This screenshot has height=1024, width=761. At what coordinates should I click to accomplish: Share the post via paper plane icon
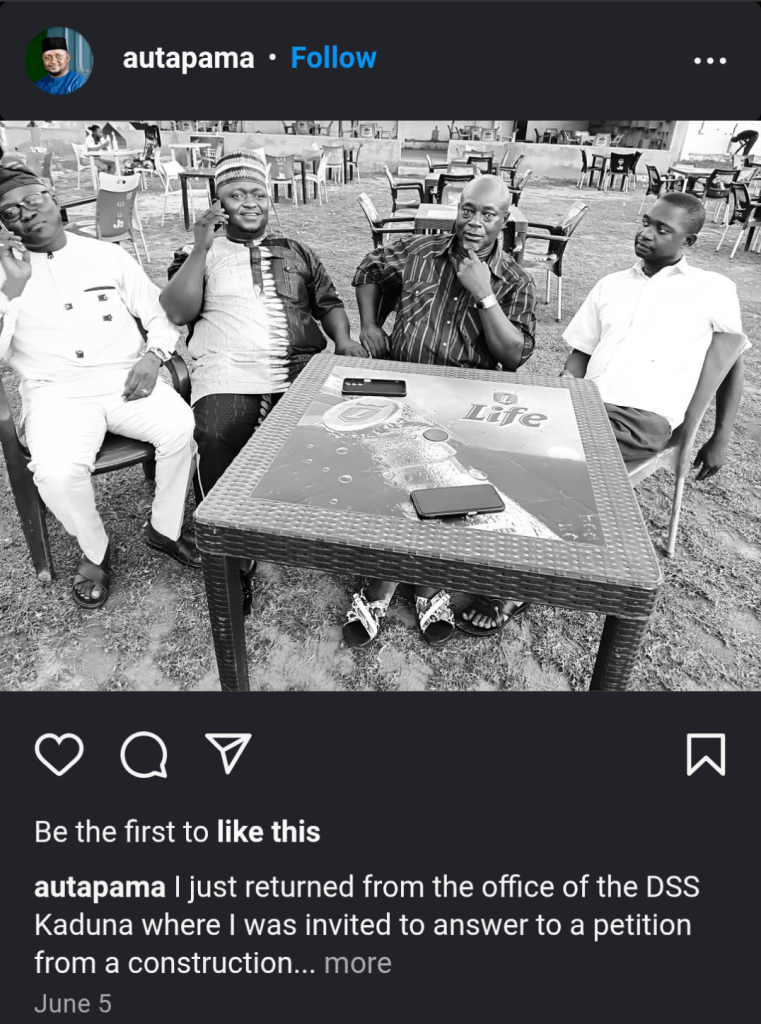228,754
